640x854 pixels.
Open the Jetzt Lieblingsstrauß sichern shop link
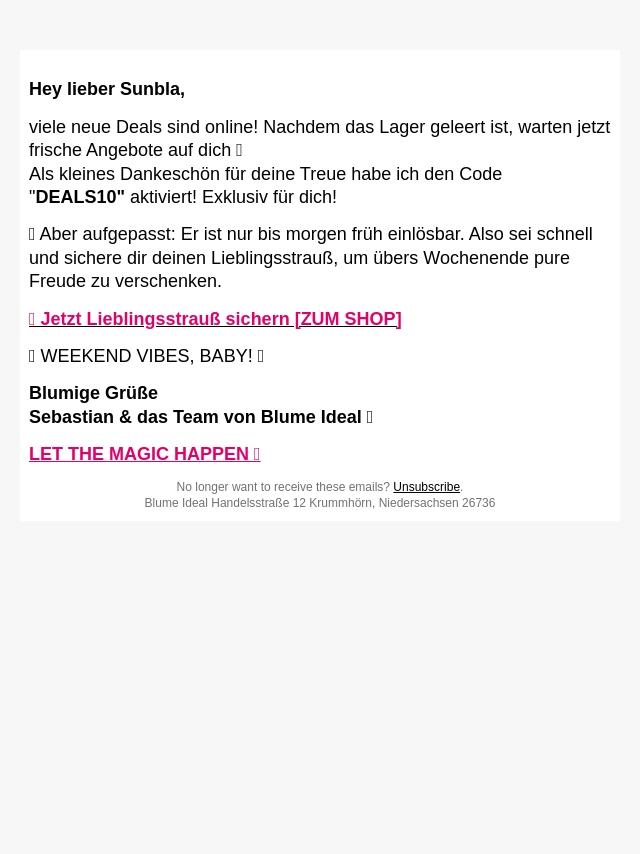click(215, 319)
